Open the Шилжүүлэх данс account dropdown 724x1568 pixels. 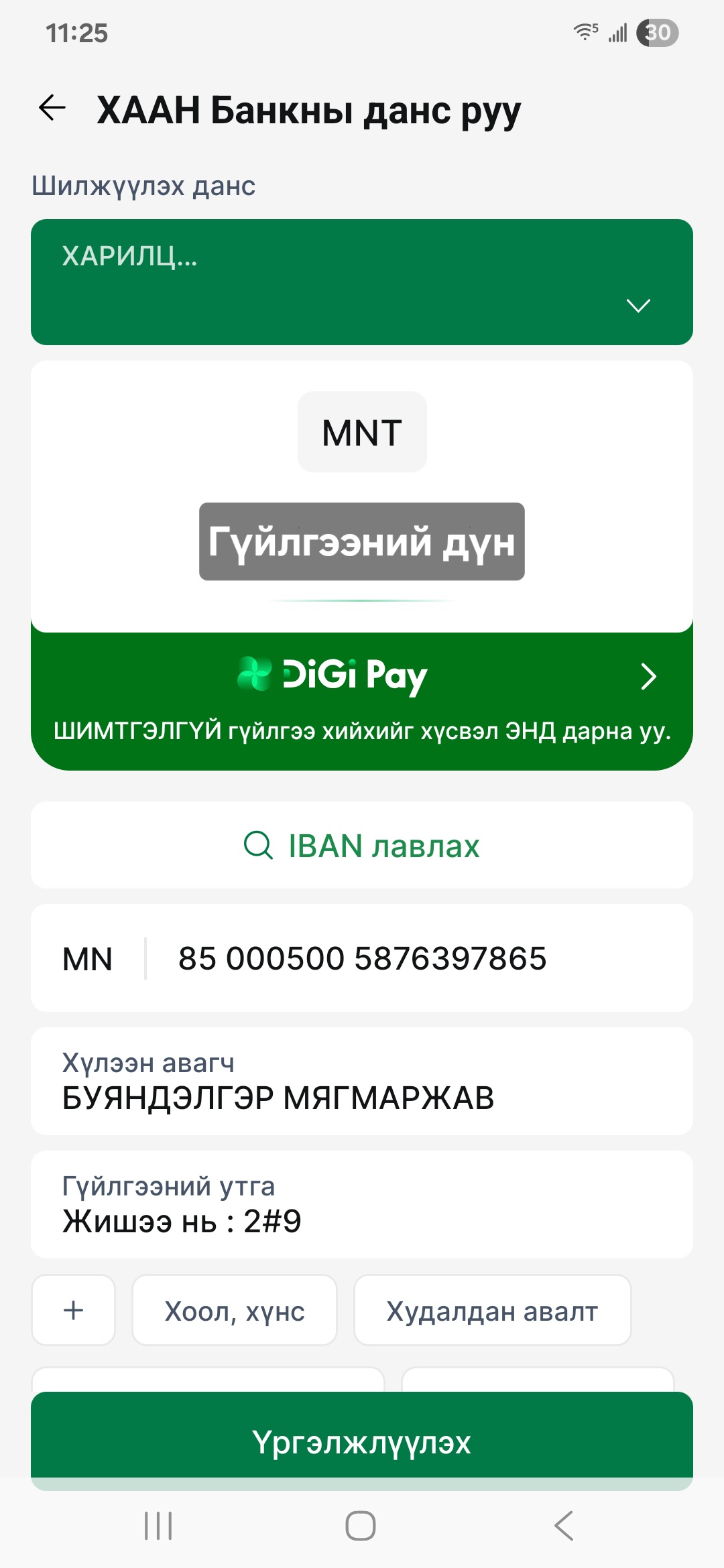click(361, 281)
